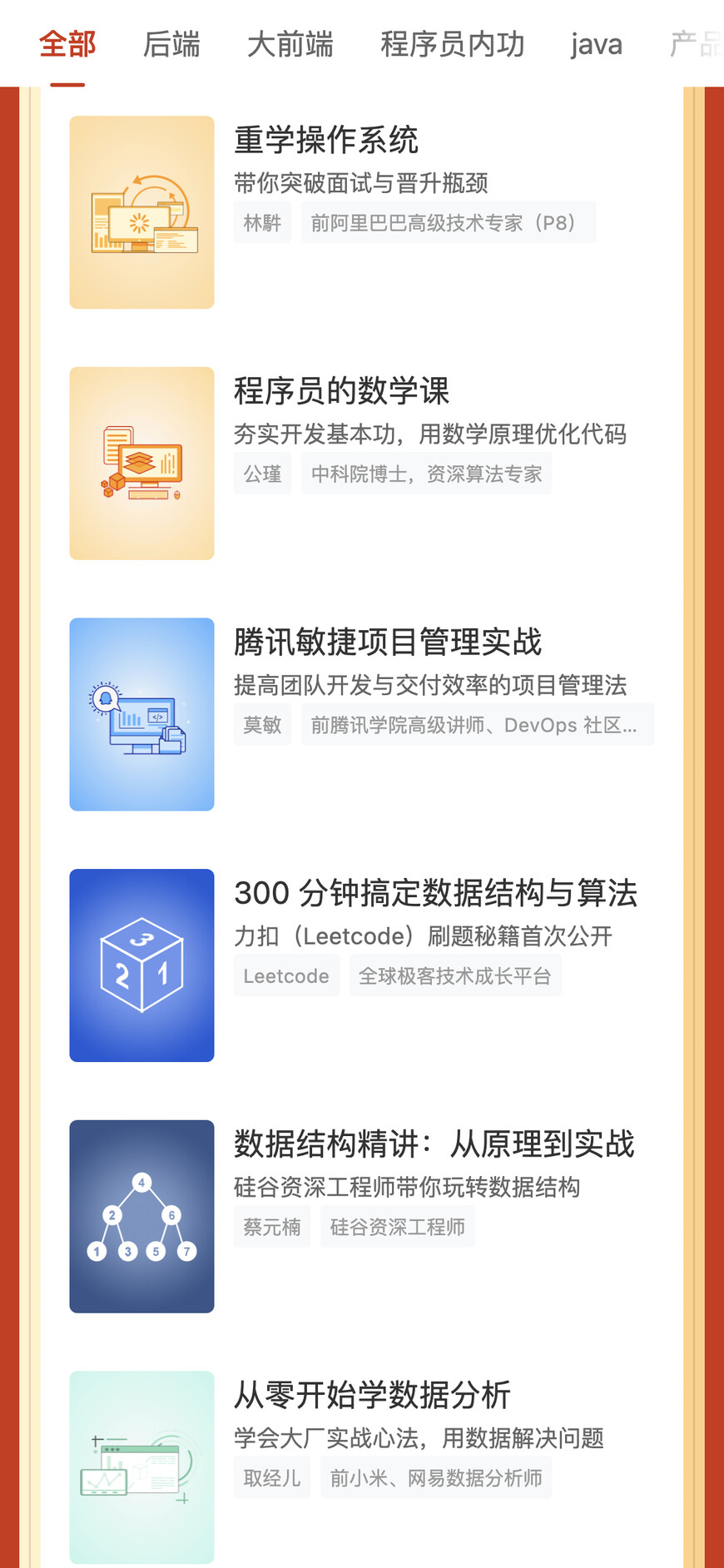The height and width of the screenshot is (1568, 724).
Task: View the 腾讯敏捷项目管理实战 course
Action: [388, 642]
